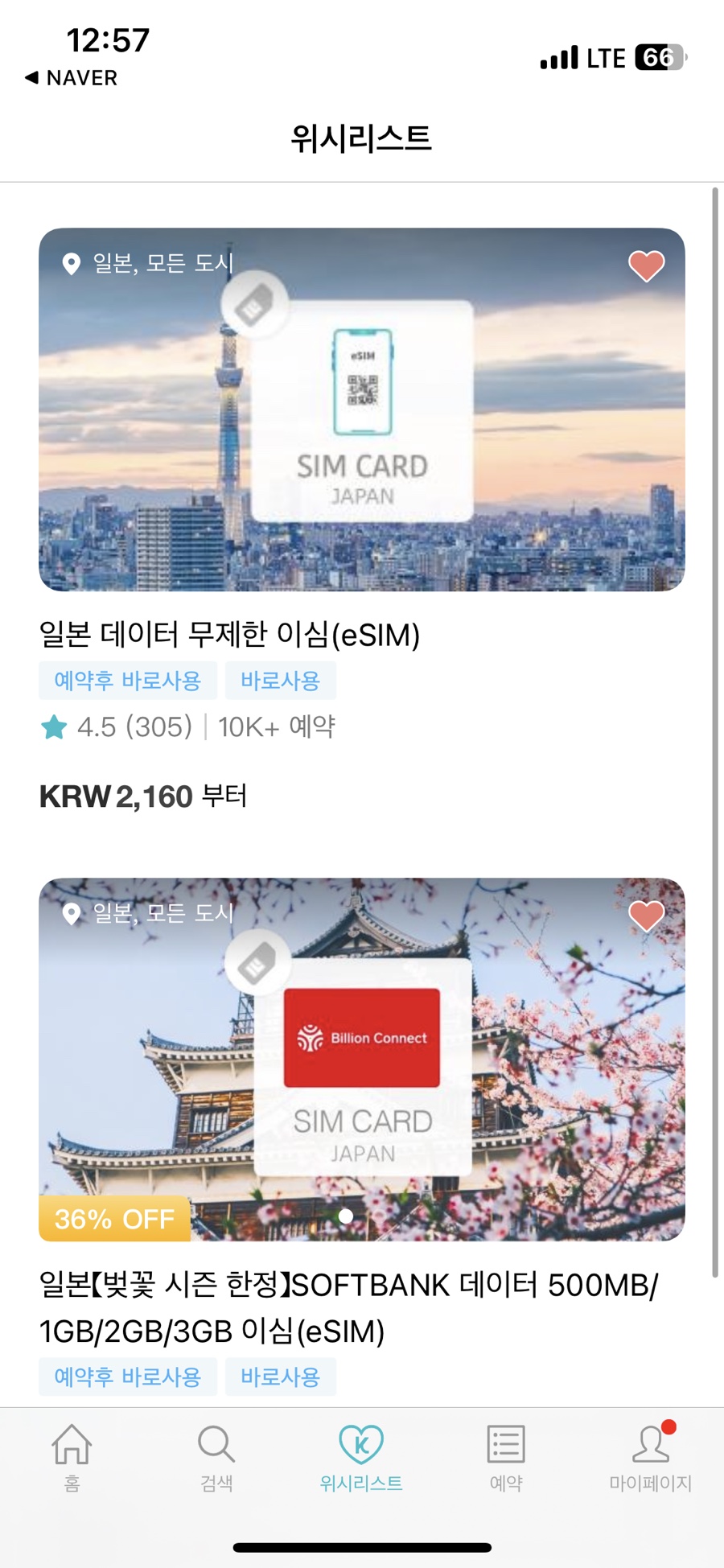Select the 위시리스트 tab

pos(361,1458)
